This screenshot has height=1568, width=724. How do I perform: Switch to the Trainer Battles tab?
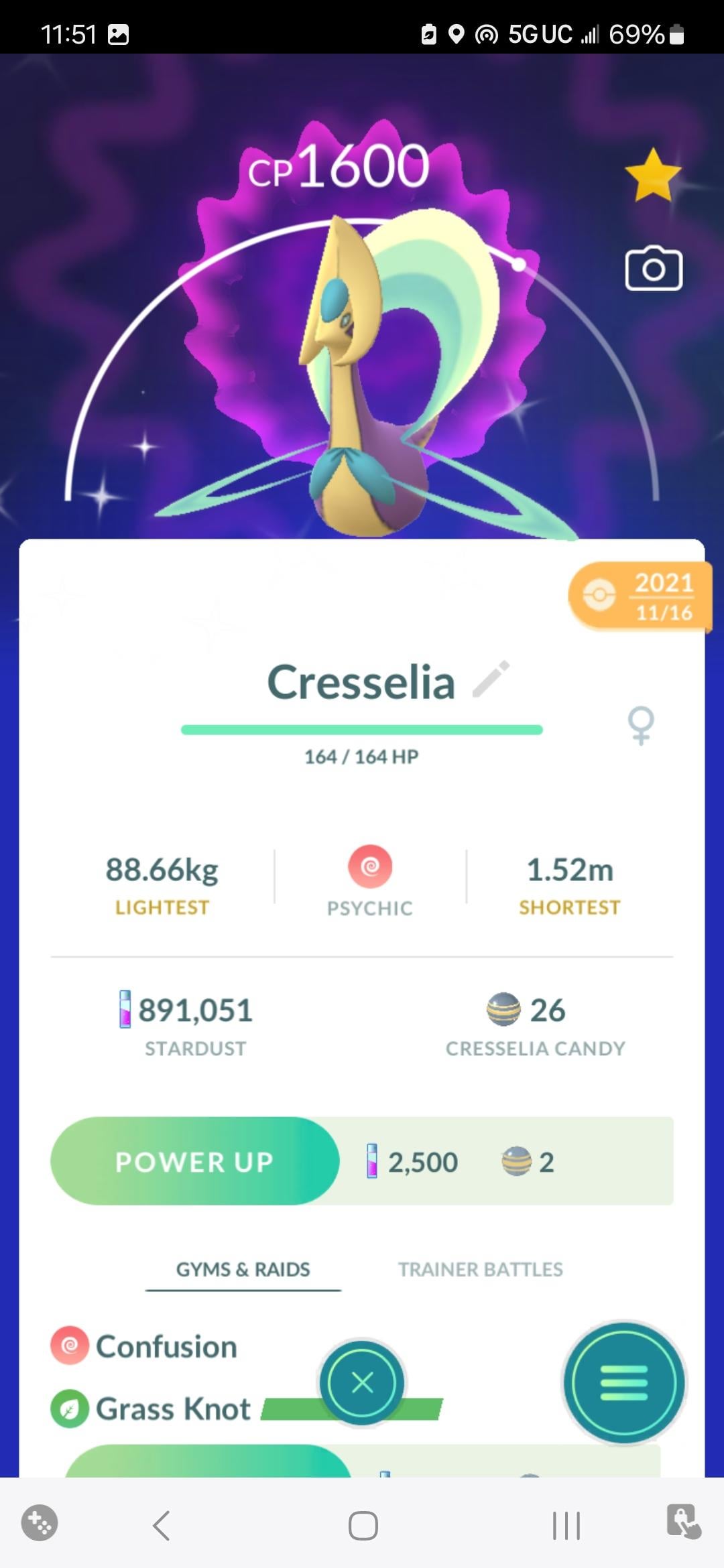(x=481, y=1269)
